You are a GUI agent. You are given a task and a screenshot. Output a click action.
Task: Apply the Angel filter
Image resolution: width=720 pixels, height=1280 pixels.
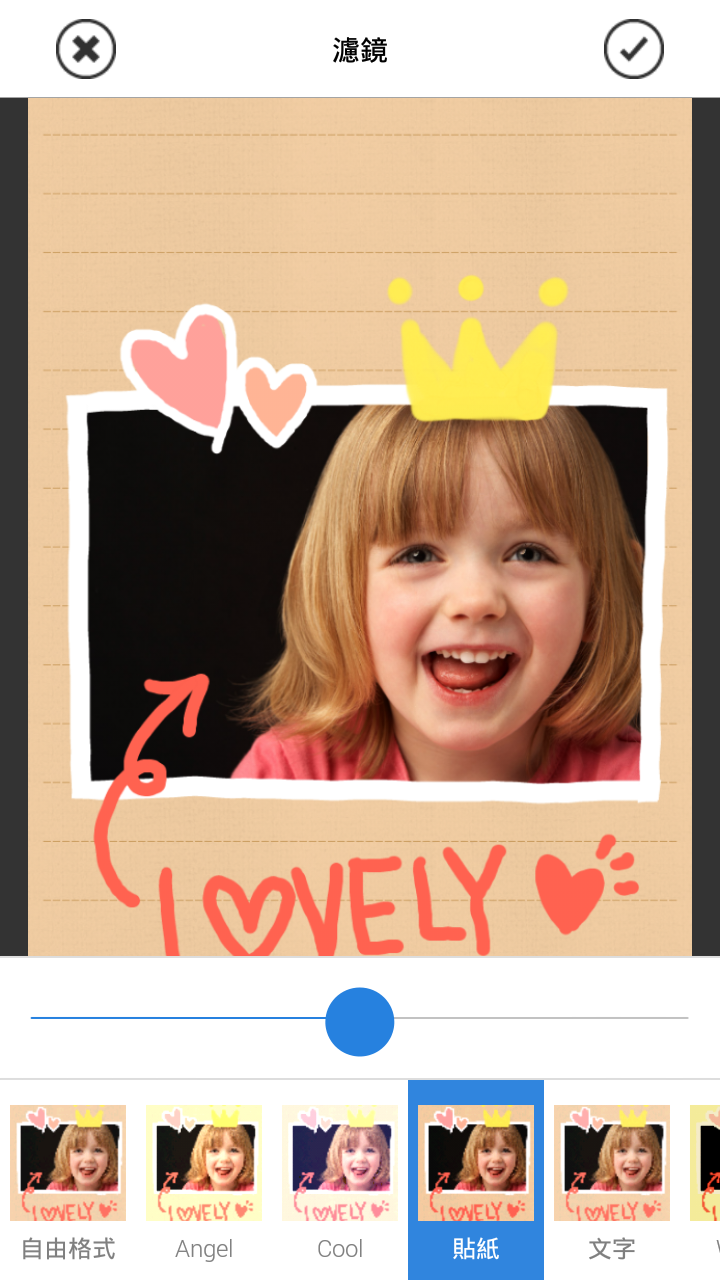[x=204, y=1180]
